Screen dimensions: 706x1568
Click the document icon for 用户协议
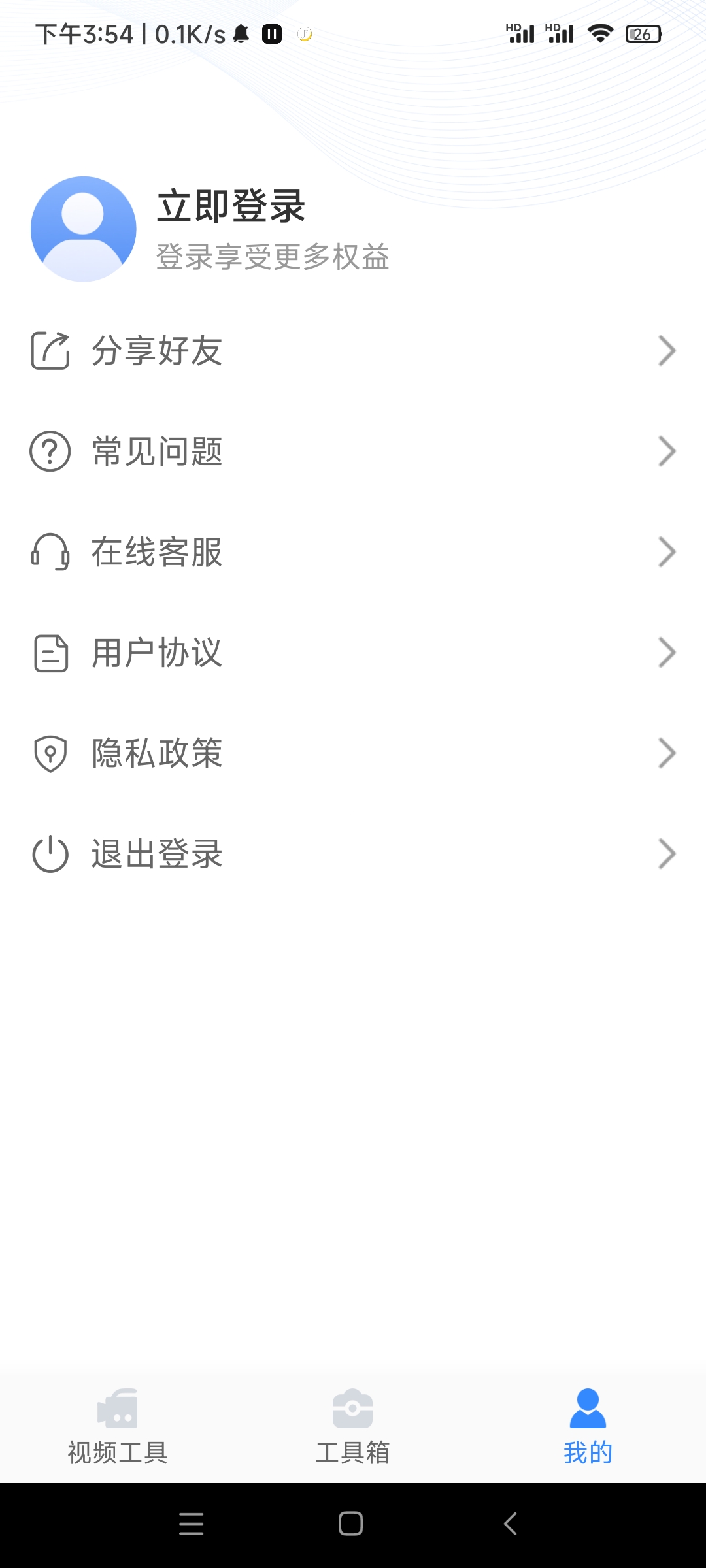coord(50,653)
